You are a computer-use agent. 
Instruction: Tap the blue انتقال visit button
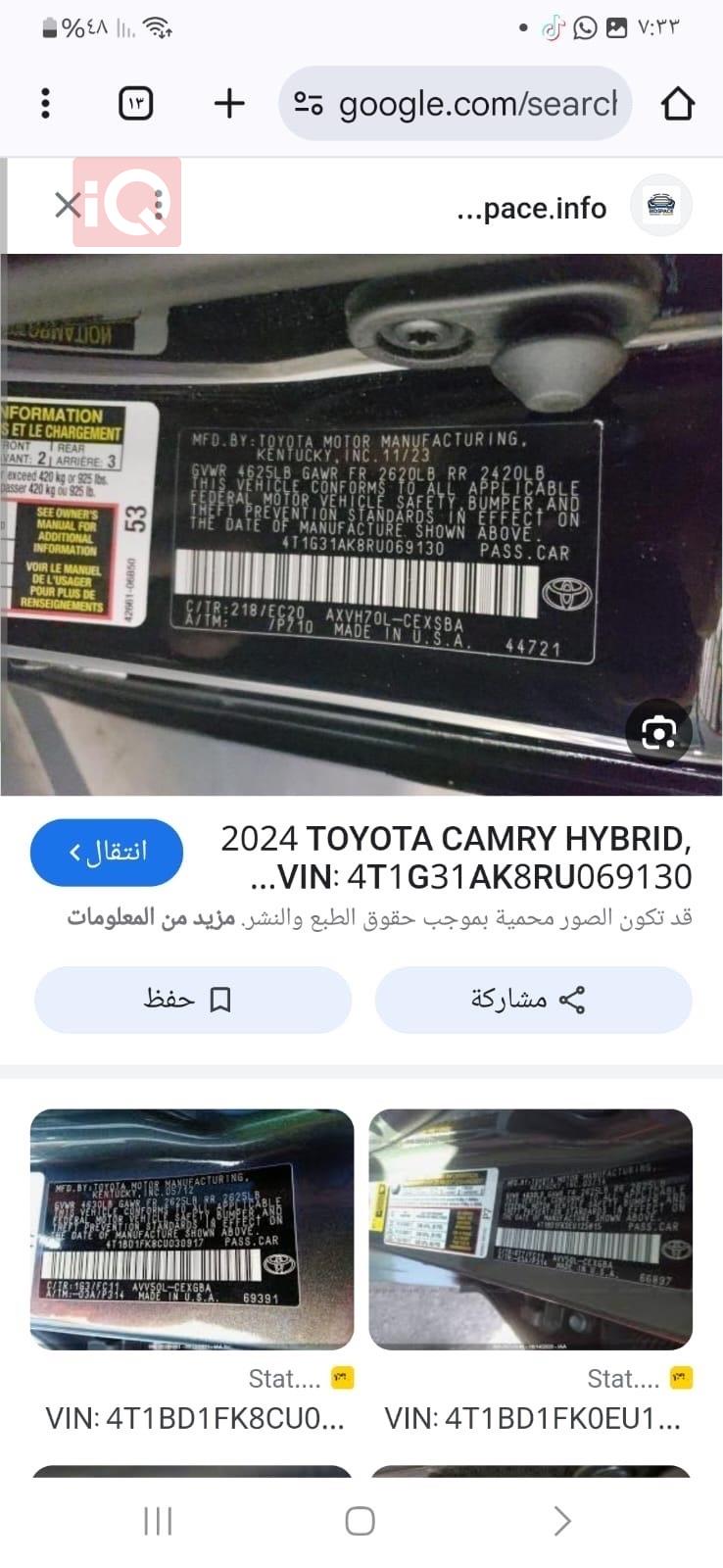coord(107,852)
